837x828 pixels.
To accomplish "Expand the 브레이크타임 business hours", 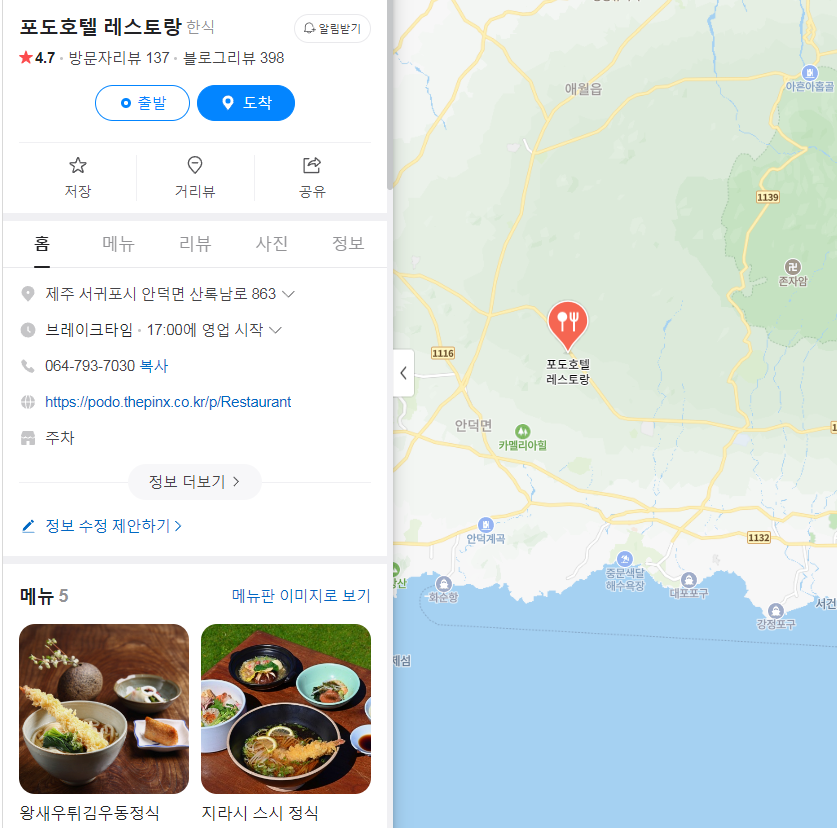I will coord(276,330).
